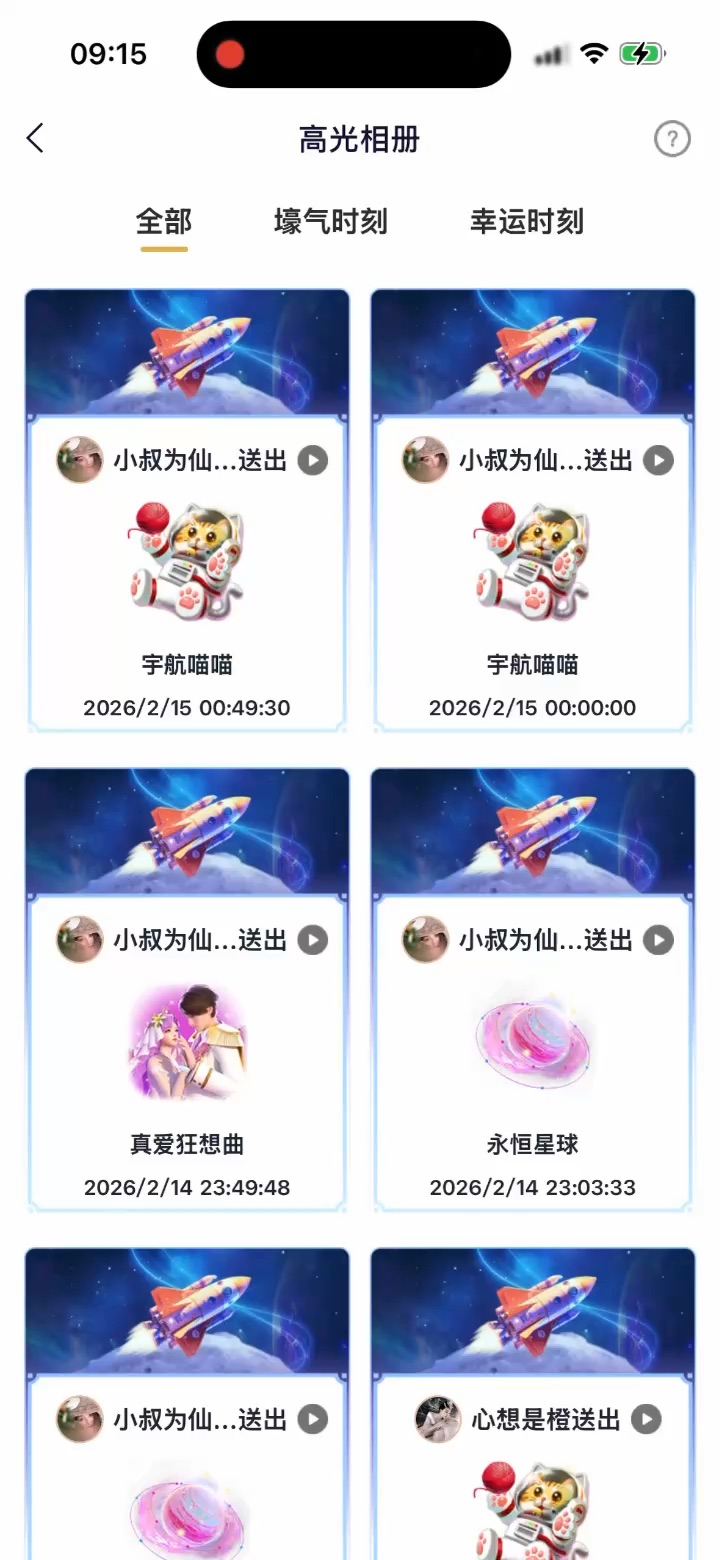This screenshot has height=1560, width=720.
Task: Play the 真爱狂想曲 highlight
Action: pyautogui.click(x=313, y=940)
